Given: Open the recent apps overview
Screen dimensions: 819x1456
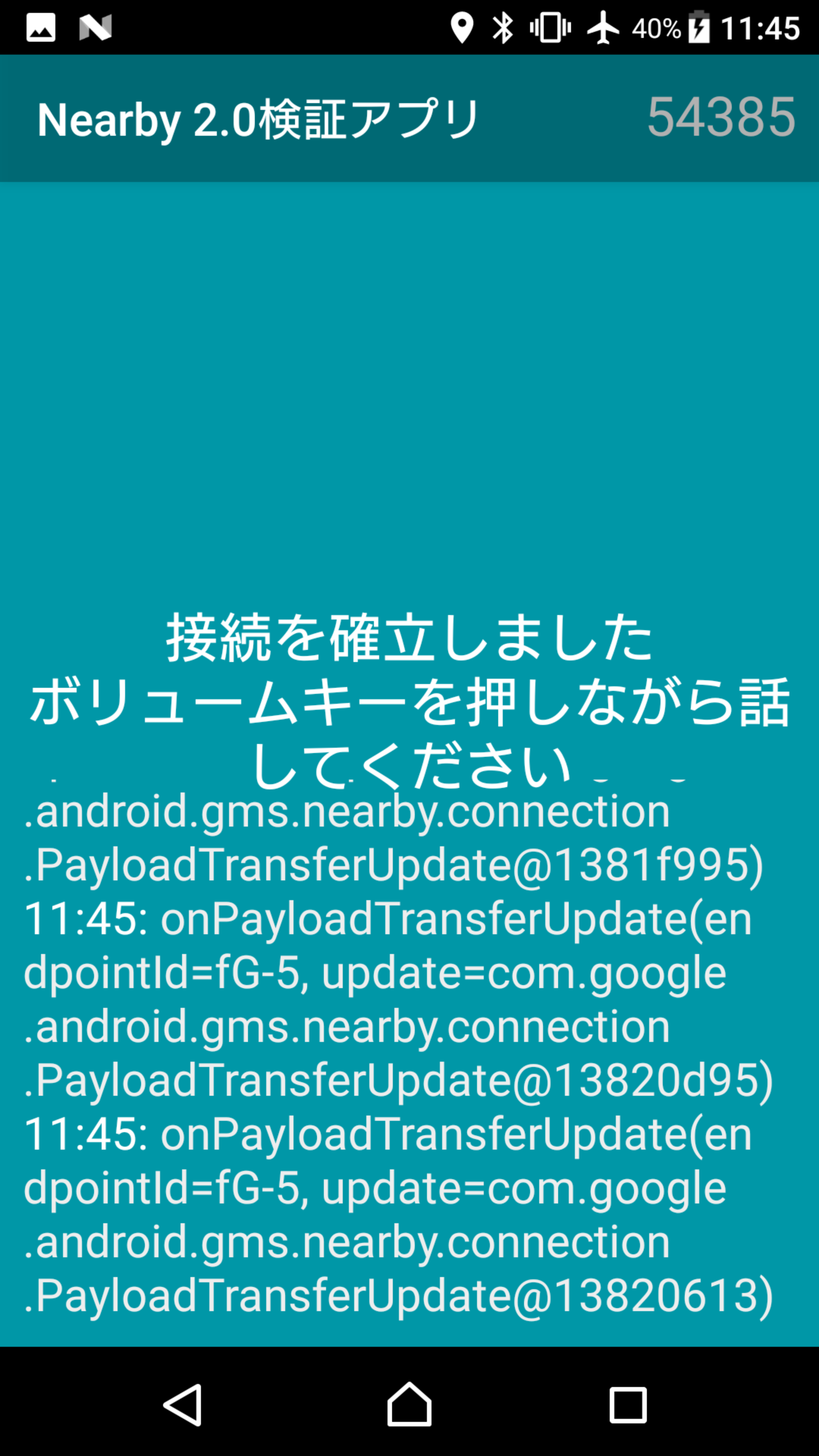Looking at the screenshot, I should (x=628, y=1404).
